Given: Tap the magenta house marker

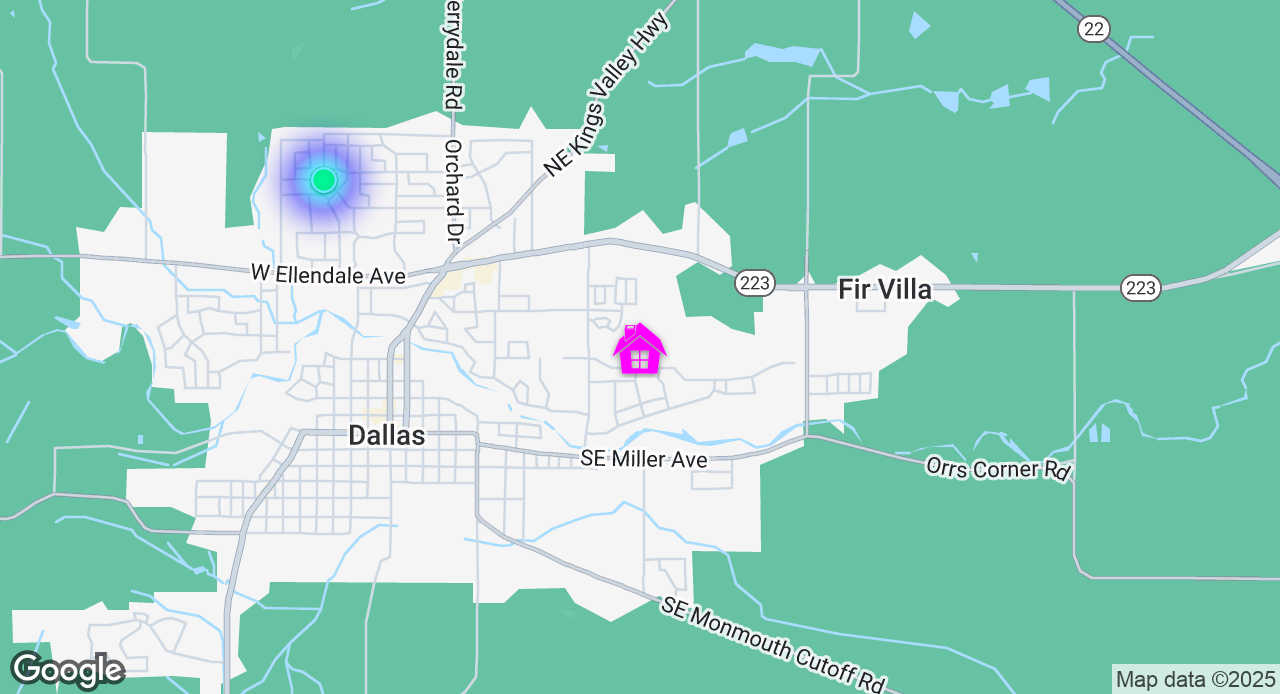Looking at the screenshot, I should (639, 350).
